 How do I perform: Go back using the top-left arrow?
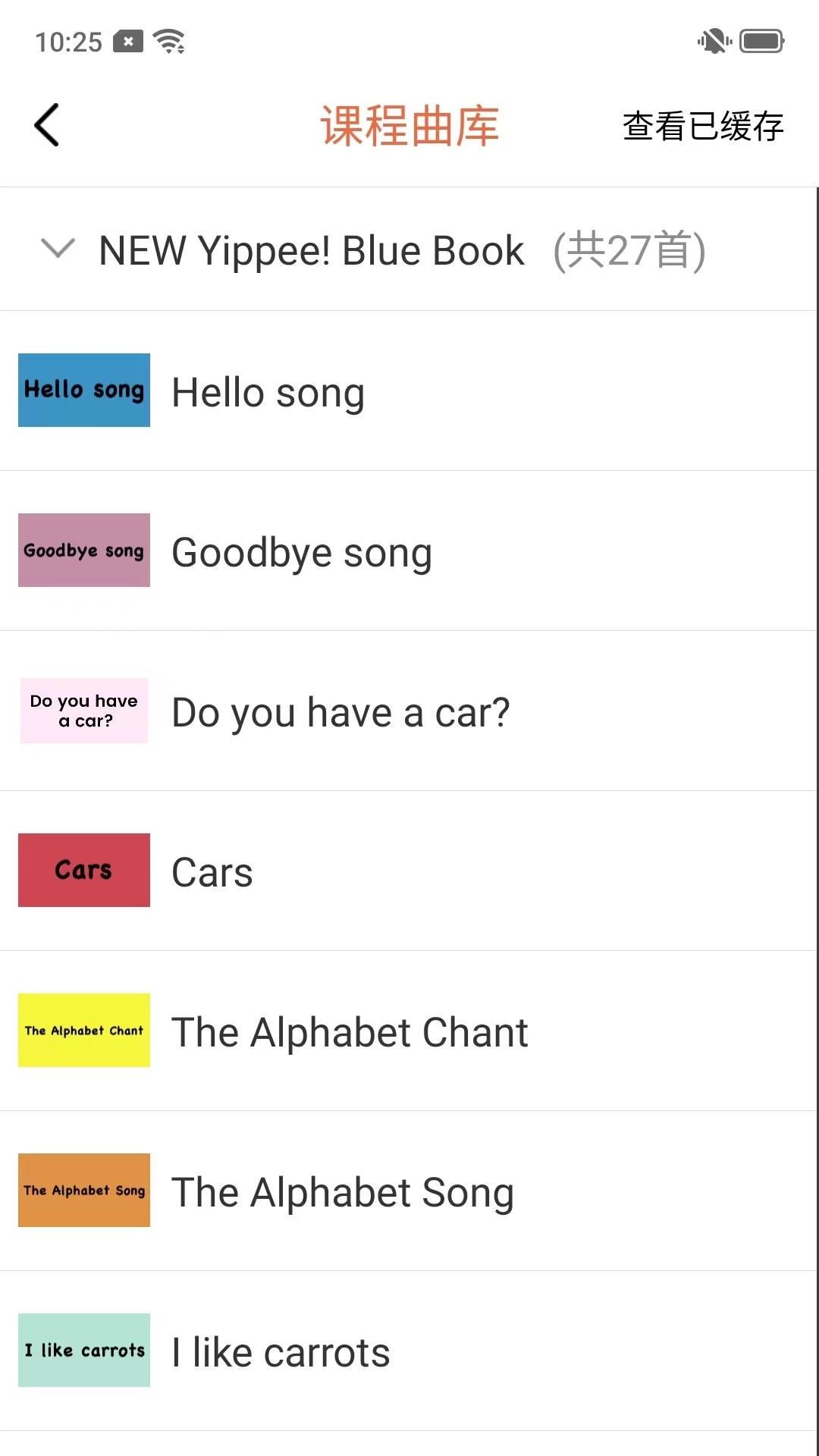[x=47, y=125]
